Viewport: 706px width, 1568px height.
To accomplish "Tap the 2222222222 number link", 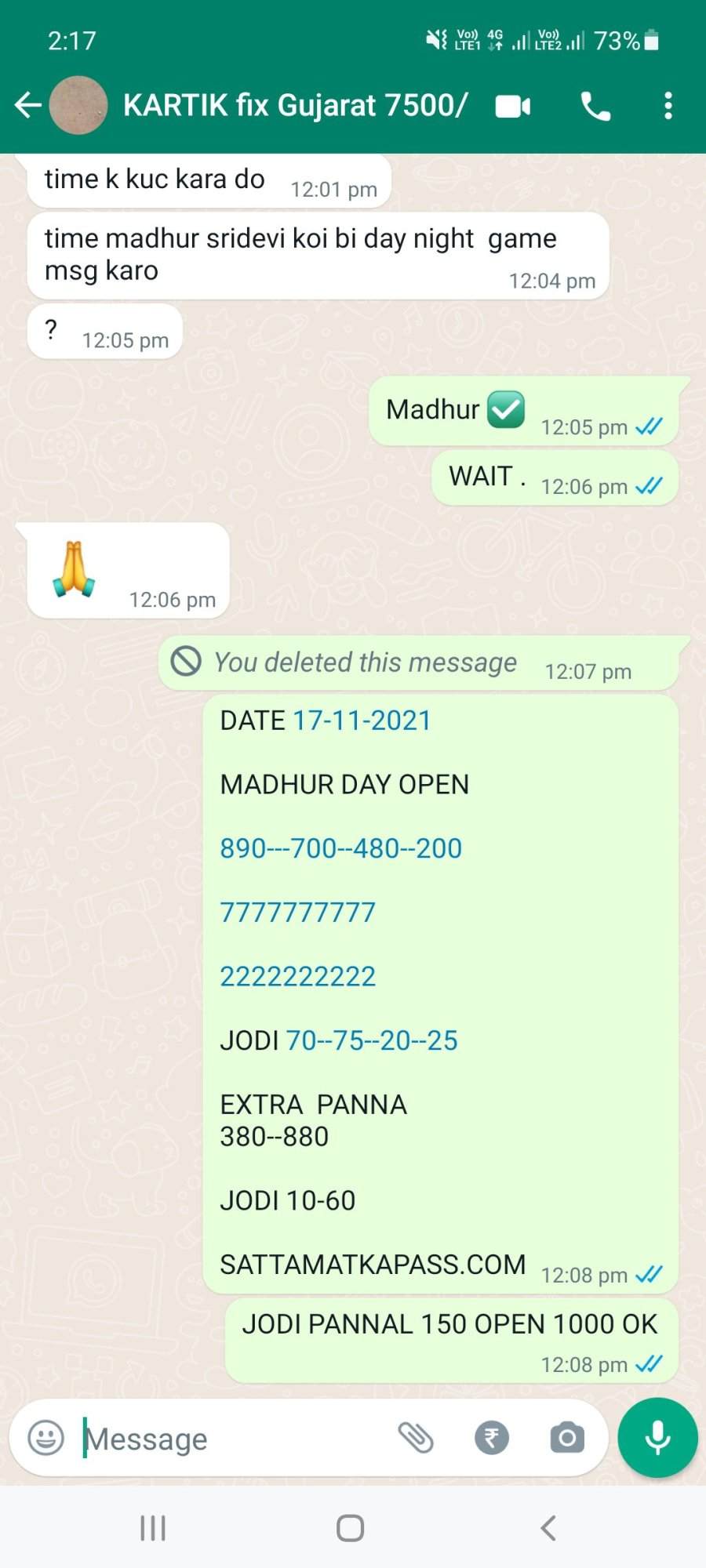I will pos(297,977).
